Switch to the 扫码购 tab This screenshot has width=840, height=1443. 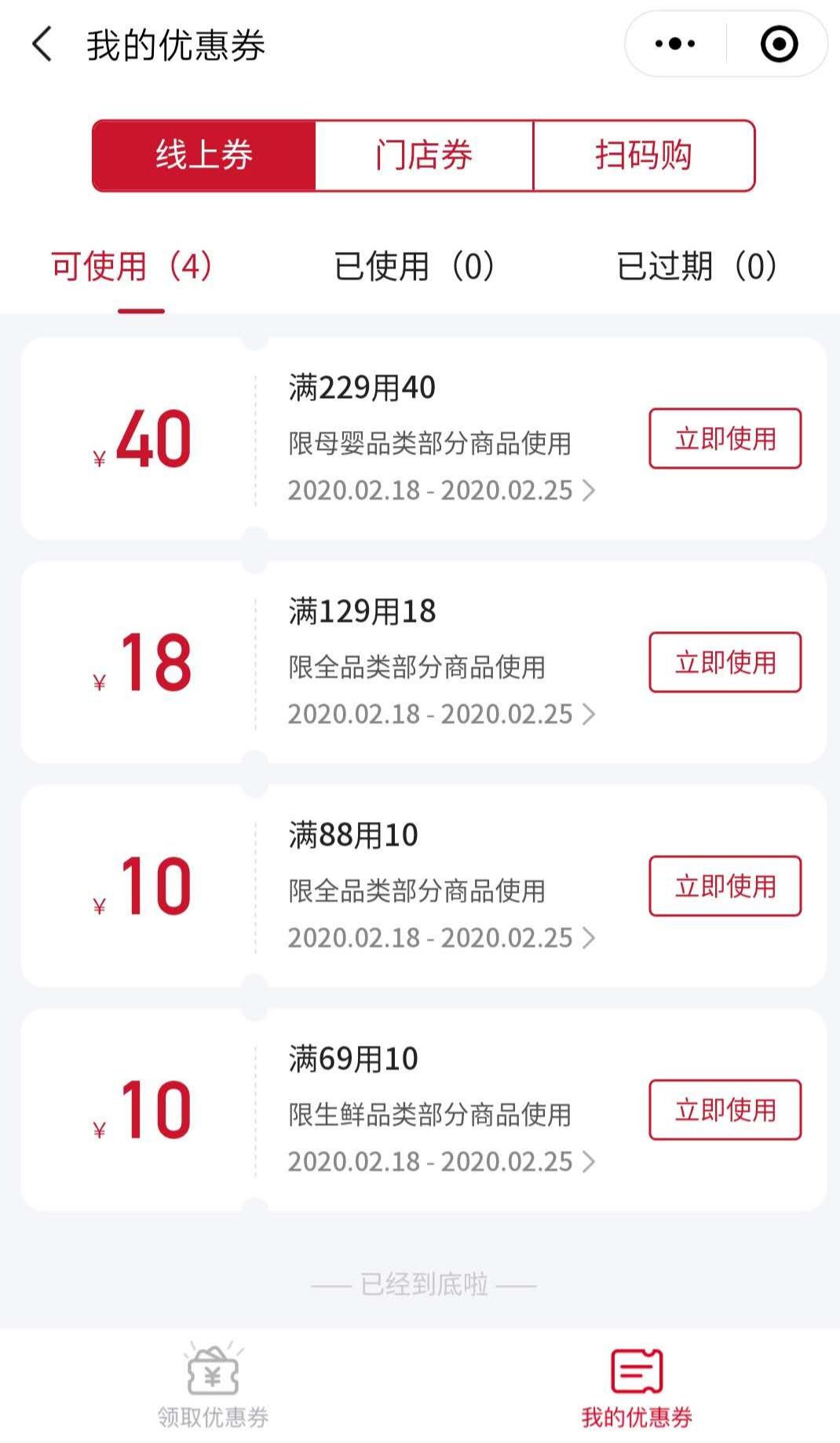tap(644, 155)
